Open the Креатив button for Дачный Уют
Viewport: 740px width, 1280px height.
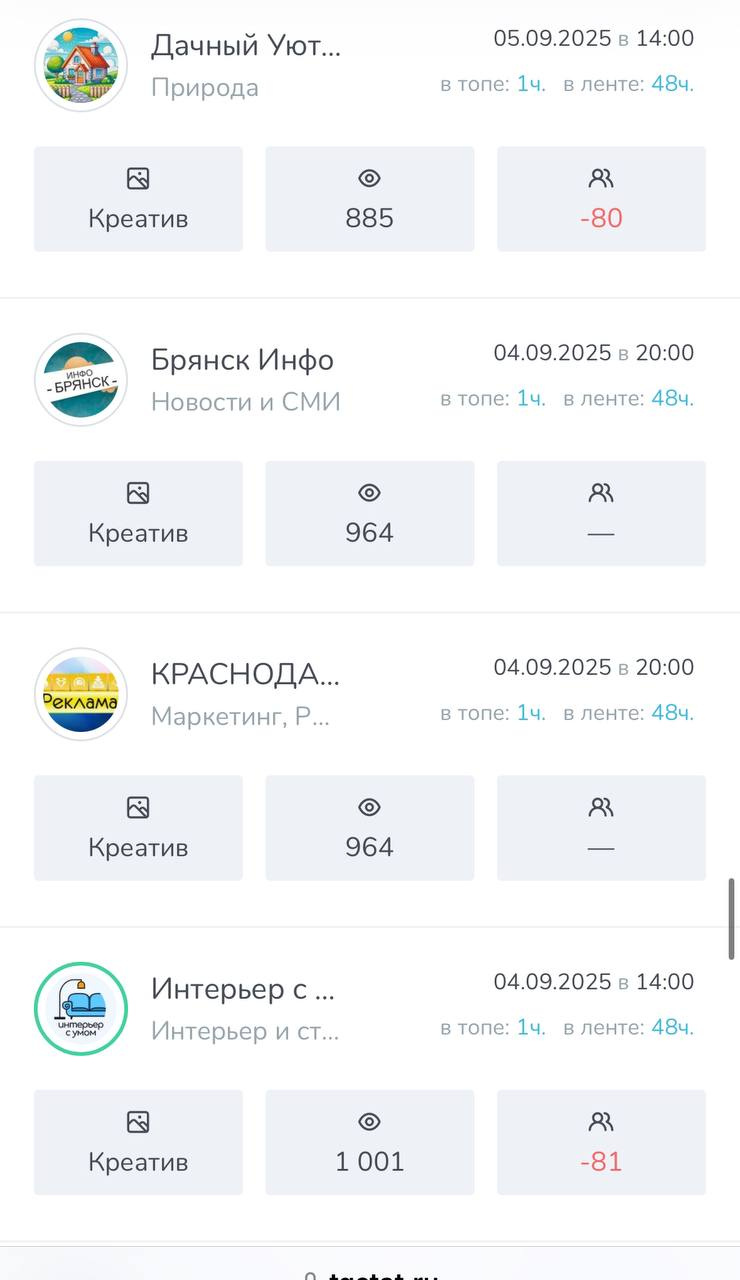tap(138, 199)
